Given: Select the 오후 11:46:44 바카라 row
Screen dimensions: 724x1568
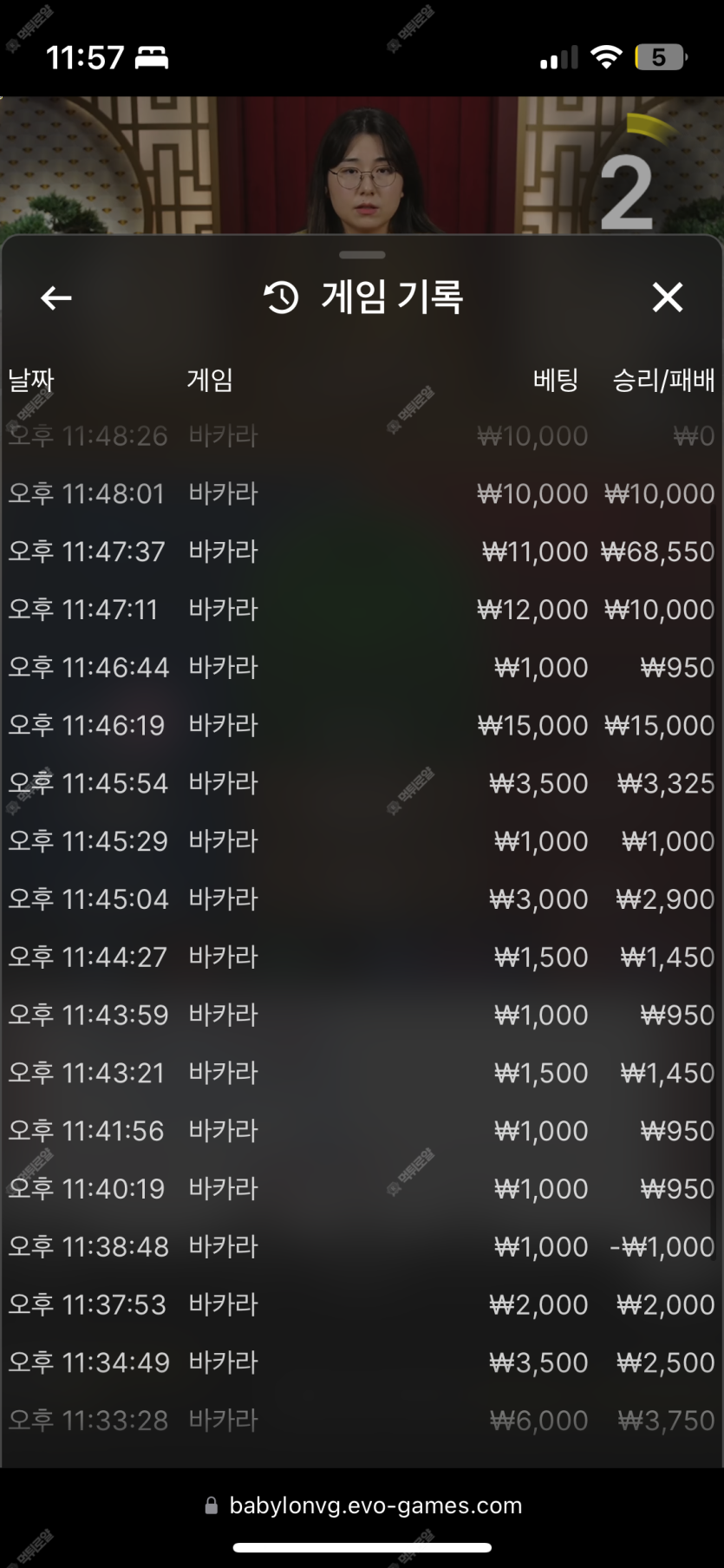Looking at the screenshot, I should (x=362, y=667).
